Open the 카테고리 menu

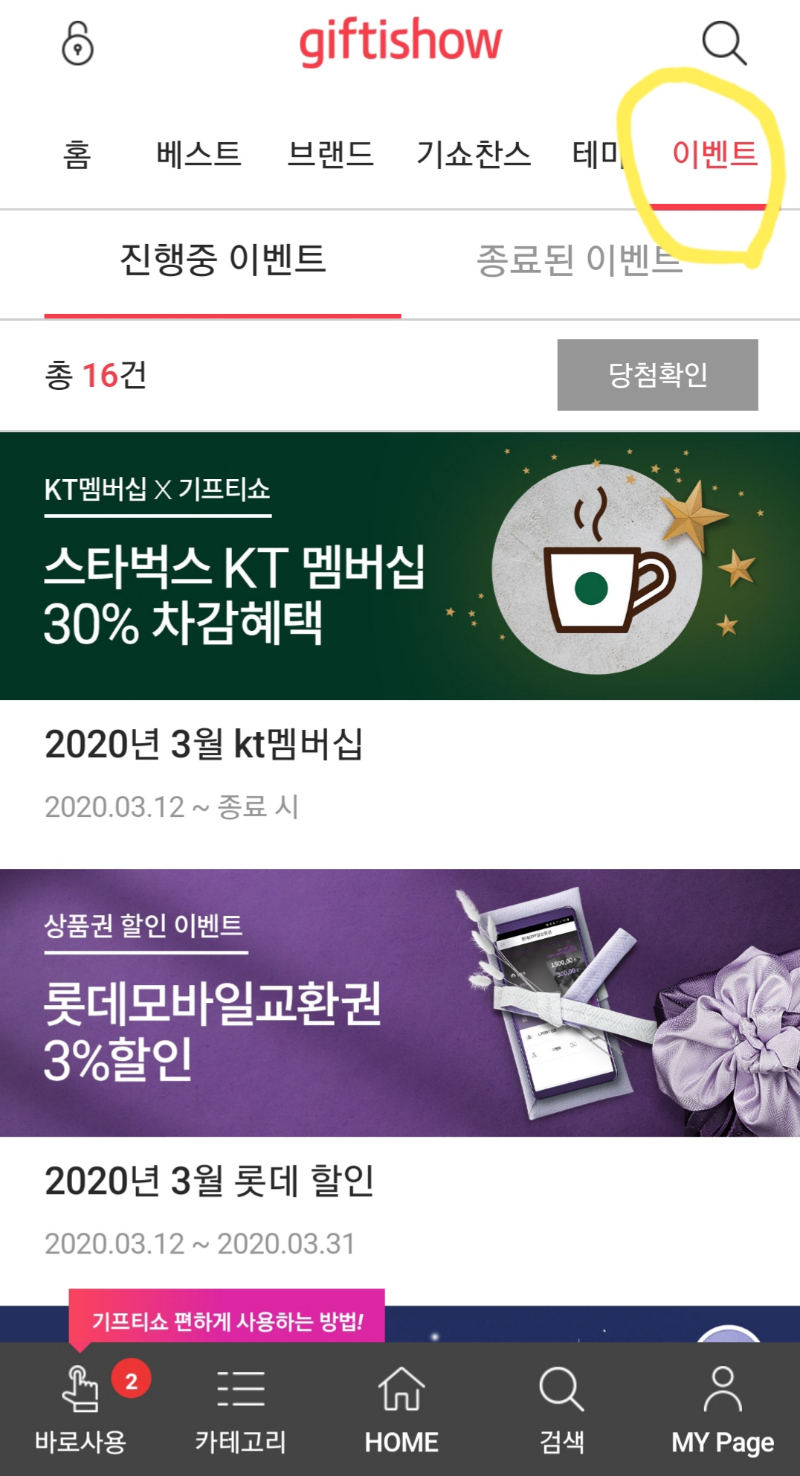pos(240,1410)
